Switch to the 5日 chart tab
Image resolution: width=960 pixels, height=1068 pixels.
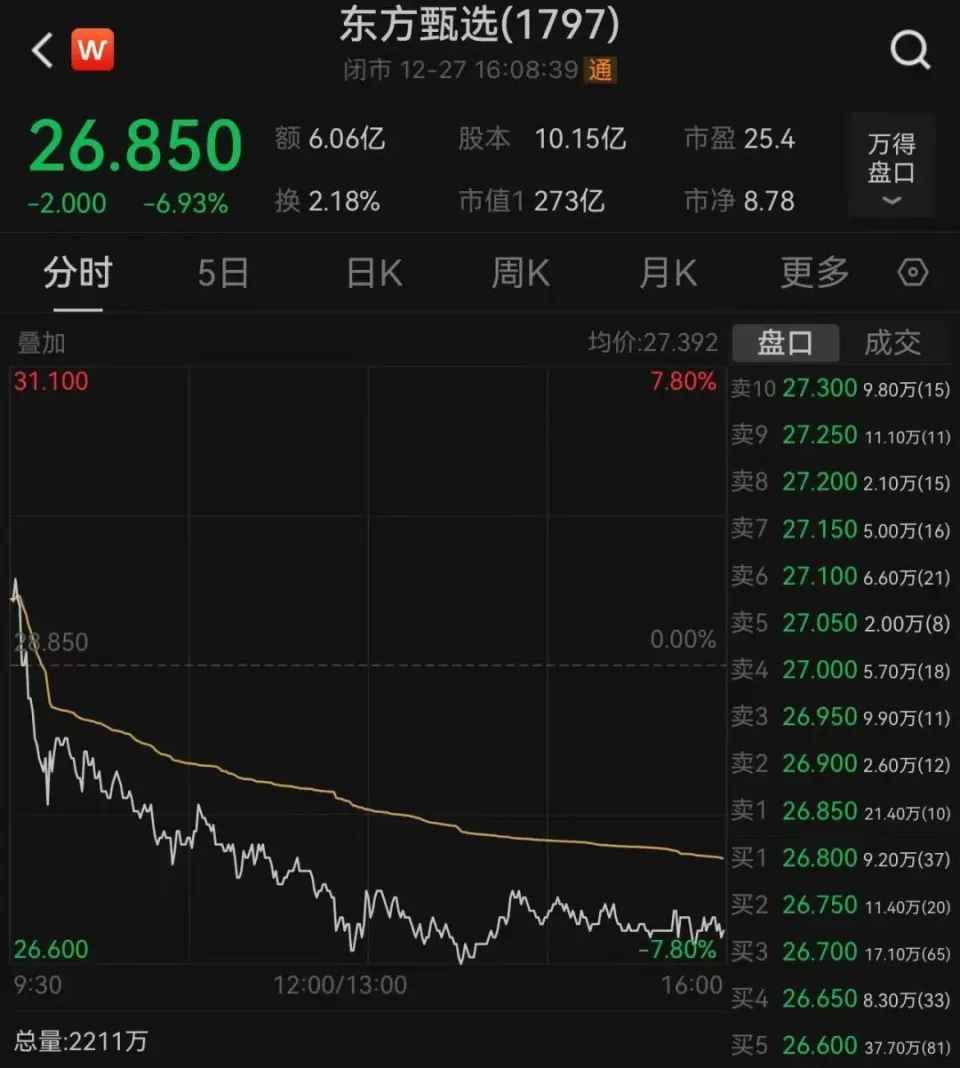click(222, 273)
